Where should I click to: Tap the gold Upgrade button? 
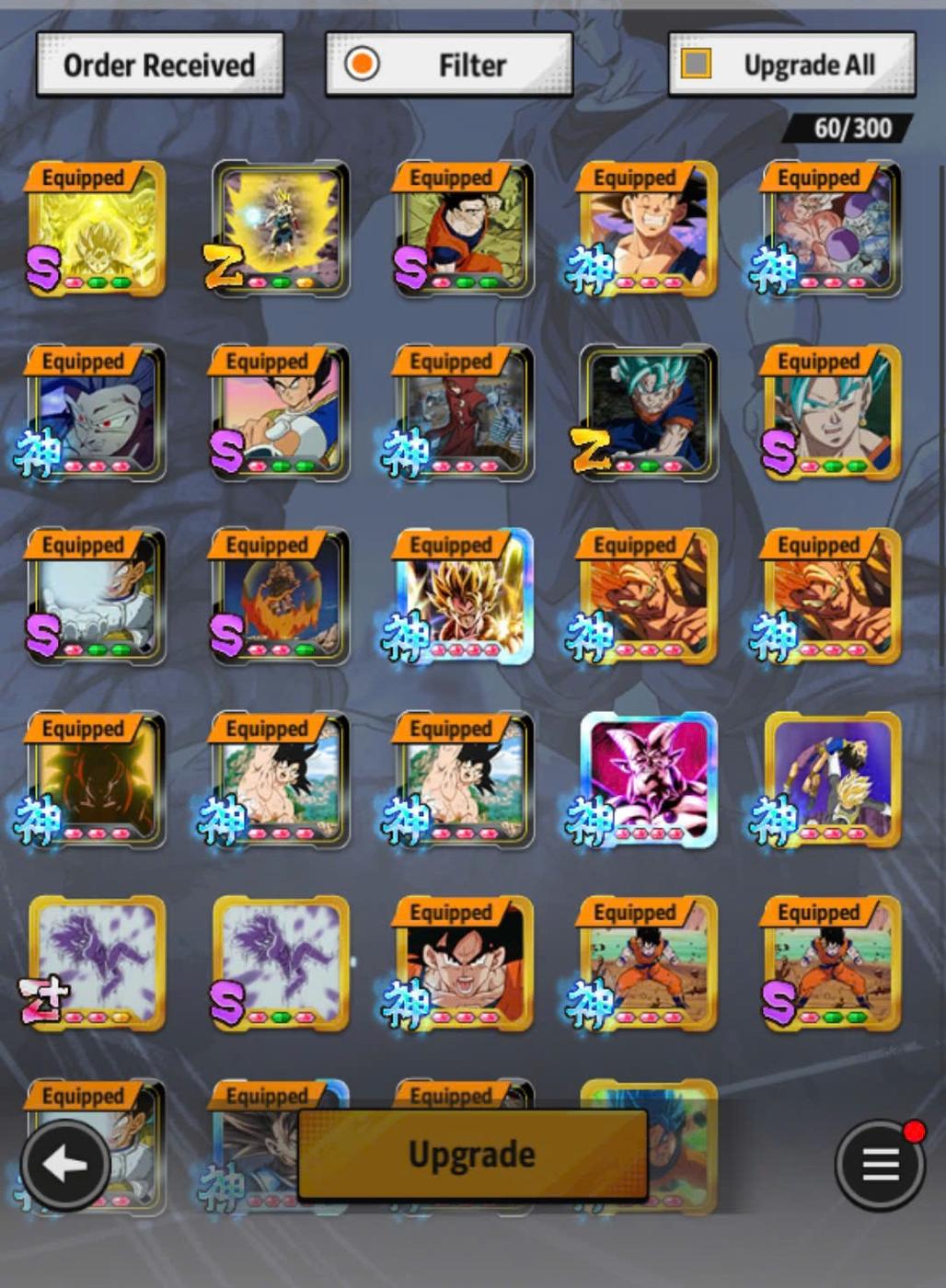(472, 1155)
